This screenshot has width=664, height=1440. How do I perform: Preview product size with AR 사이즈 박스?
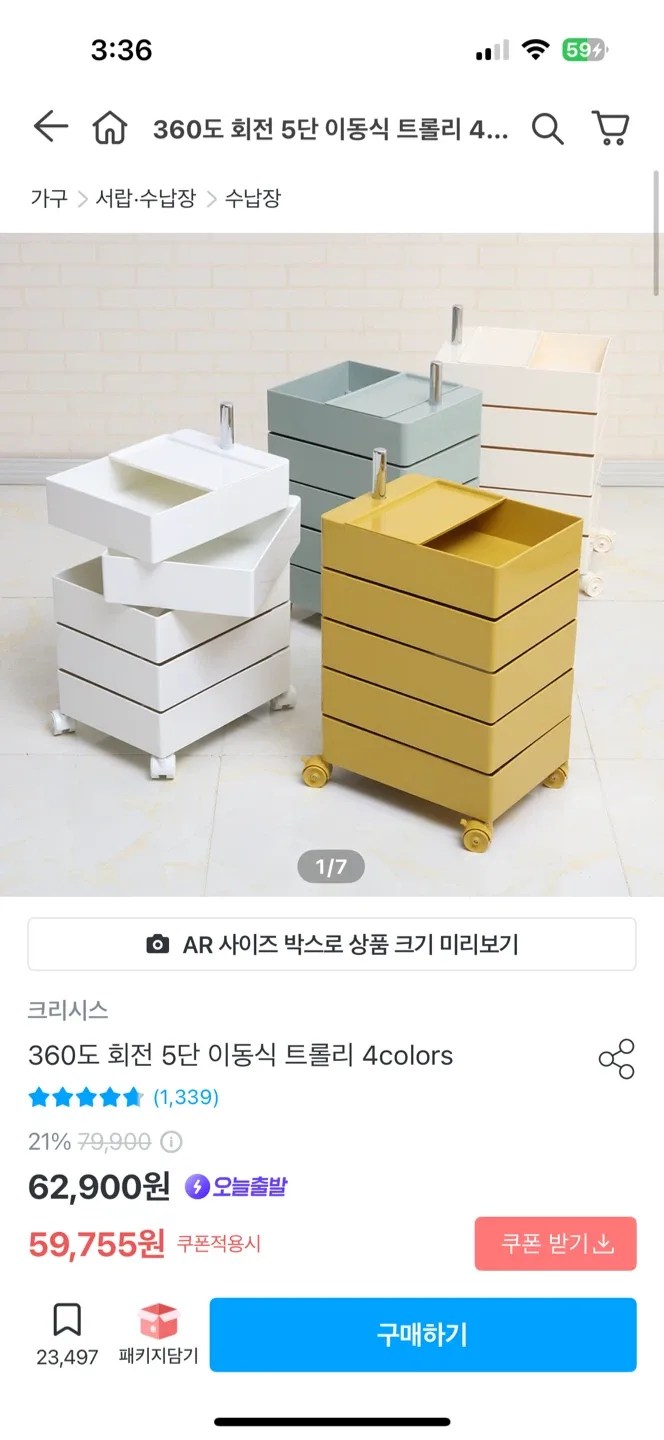(332, 944)
